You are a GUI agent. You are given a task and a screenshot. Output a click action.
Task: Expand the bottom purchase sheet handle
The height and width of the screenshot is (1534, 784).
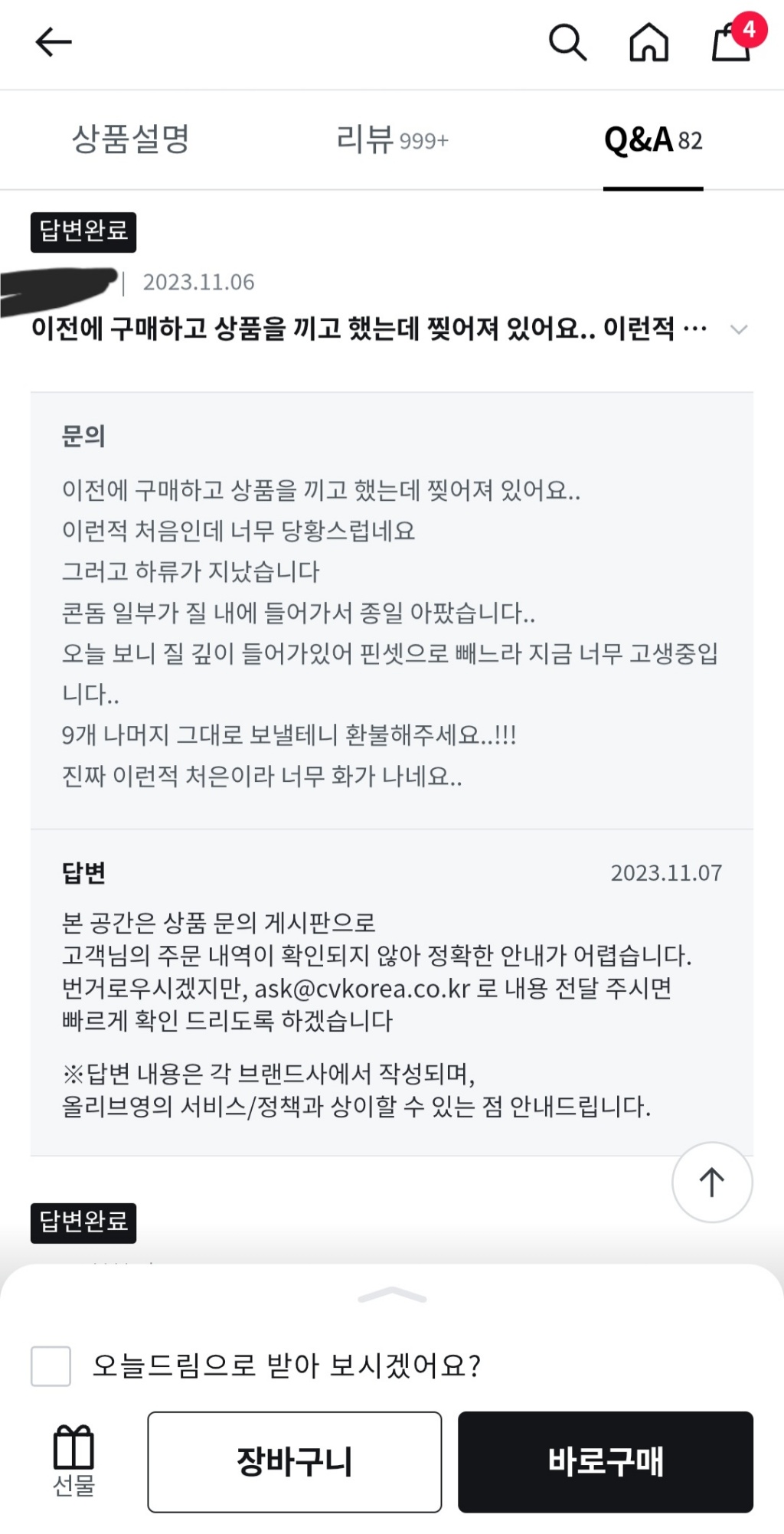392,1295
